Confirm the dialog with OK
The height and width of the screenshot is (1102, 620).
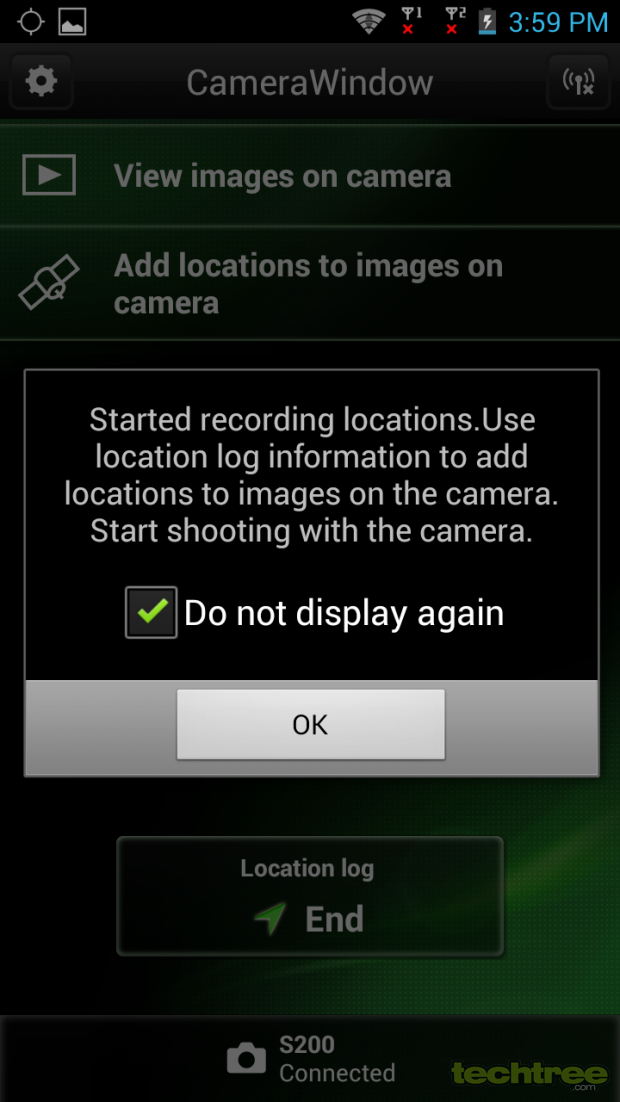pyautogui.click(x=310, y=724)
